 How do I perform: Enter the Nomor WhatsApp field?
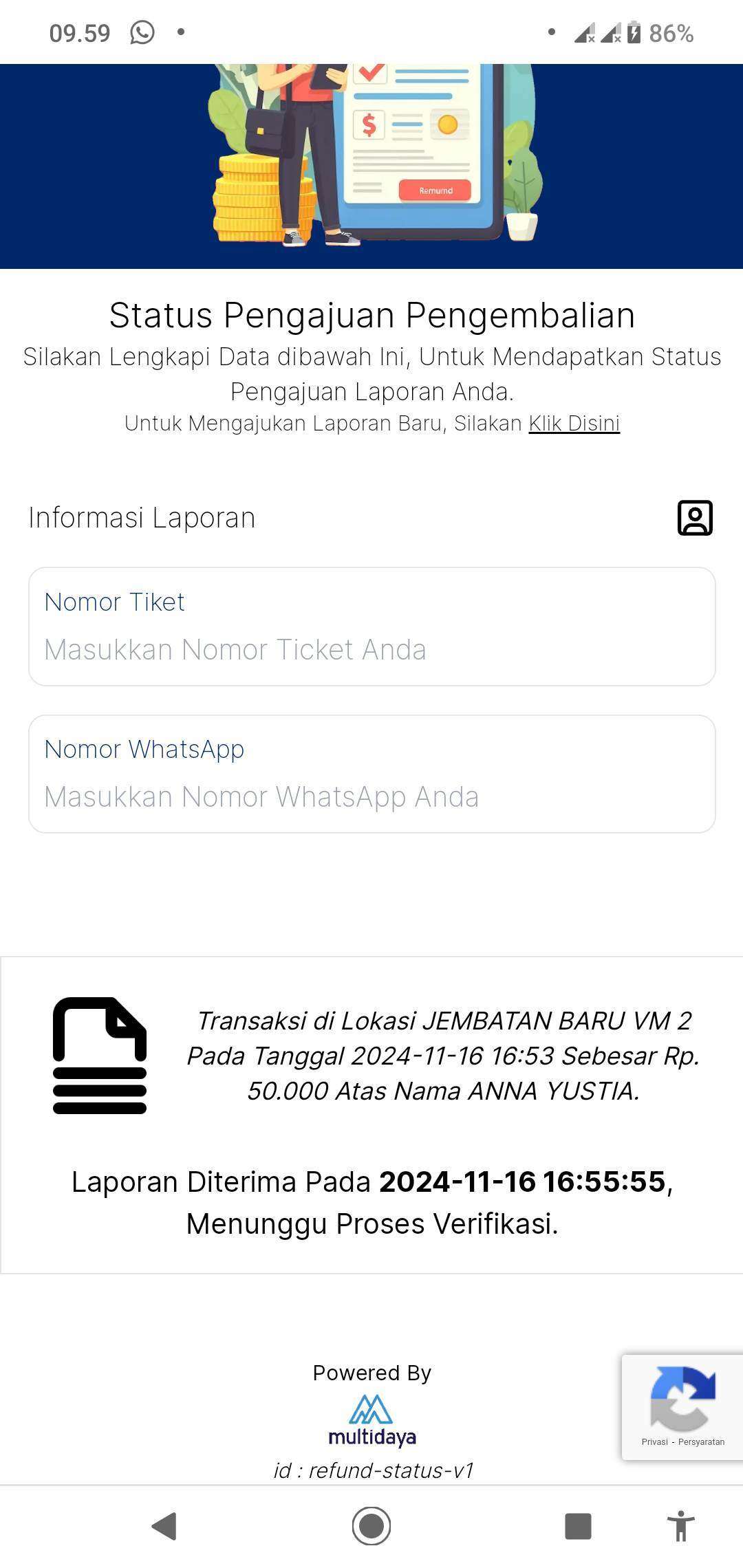tap(372, 774)
